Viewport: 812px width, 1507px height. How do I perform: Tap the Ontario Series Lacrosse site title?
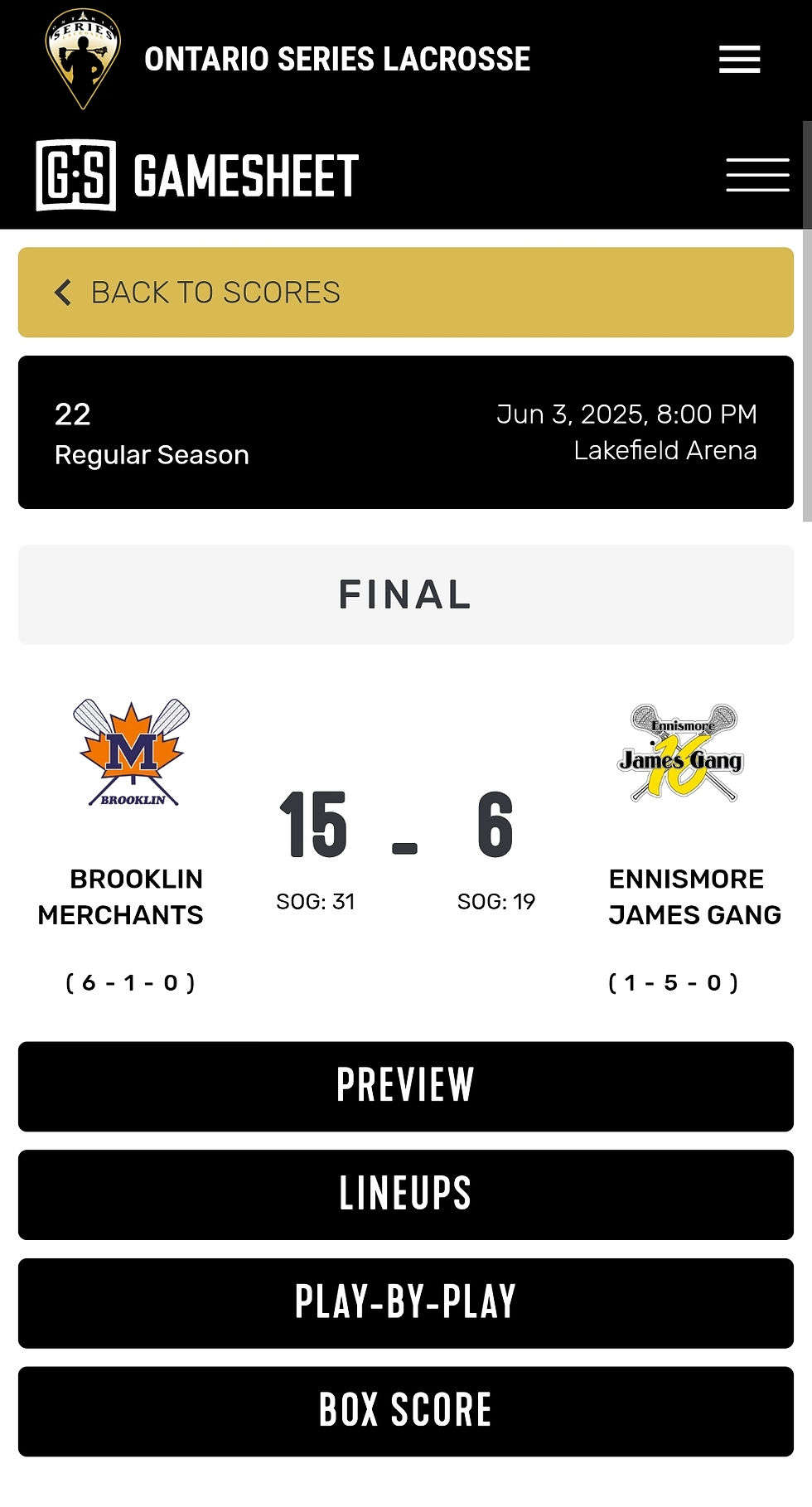tap(337, 59)
